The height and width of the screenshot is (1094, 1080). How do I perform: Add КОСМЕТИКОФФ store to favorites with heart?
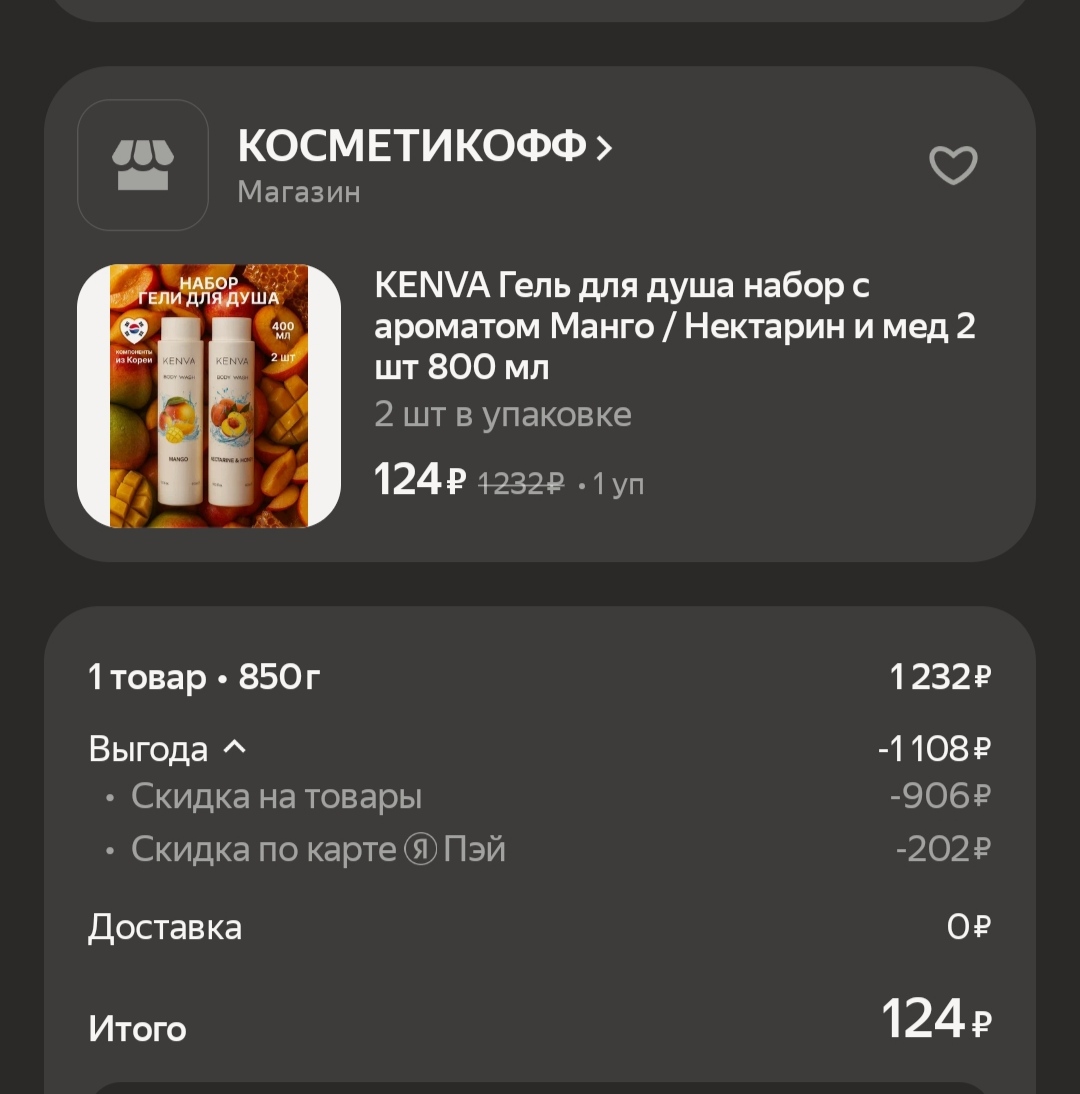point(953,165)
